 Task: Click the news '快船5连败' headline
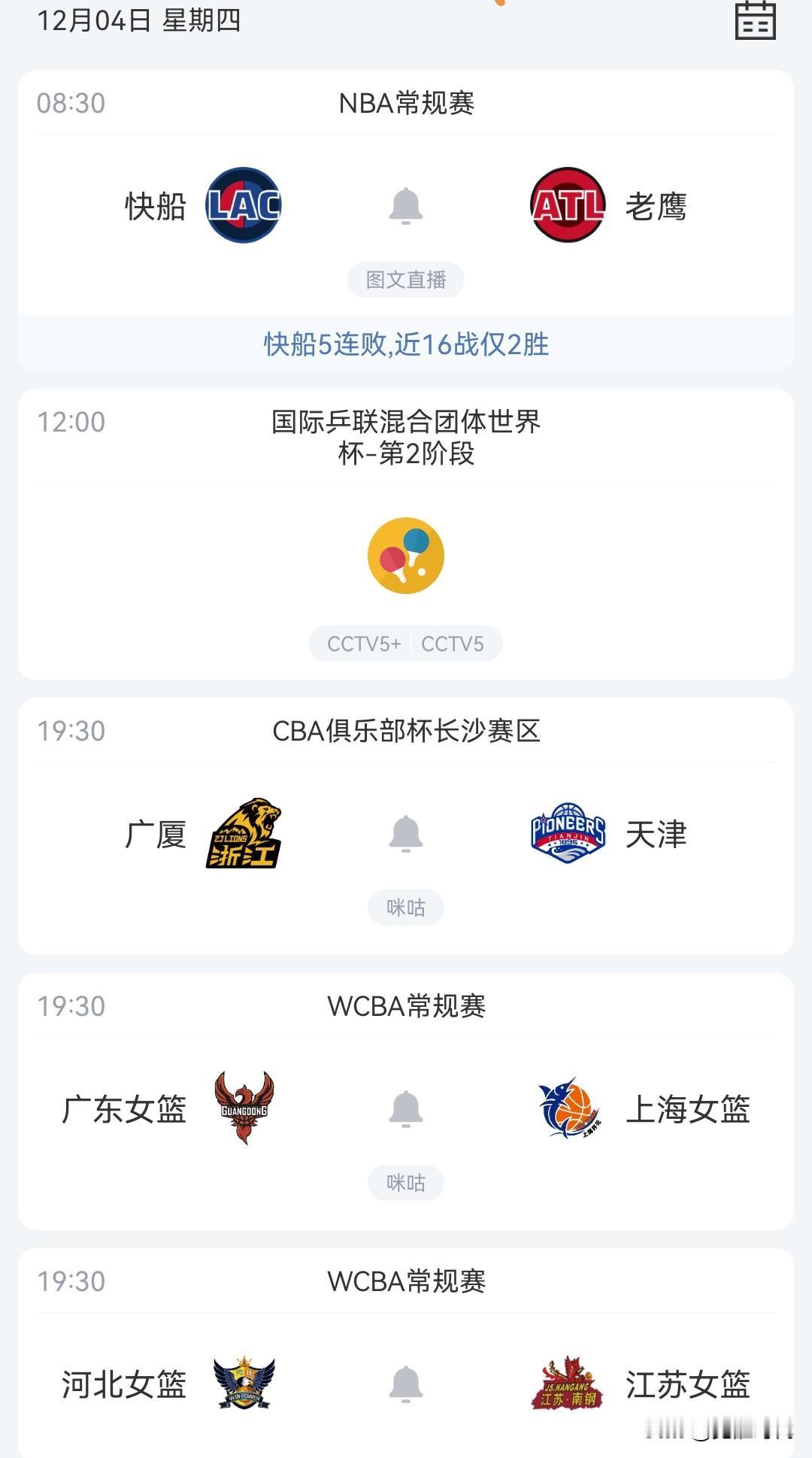[407, 346]
